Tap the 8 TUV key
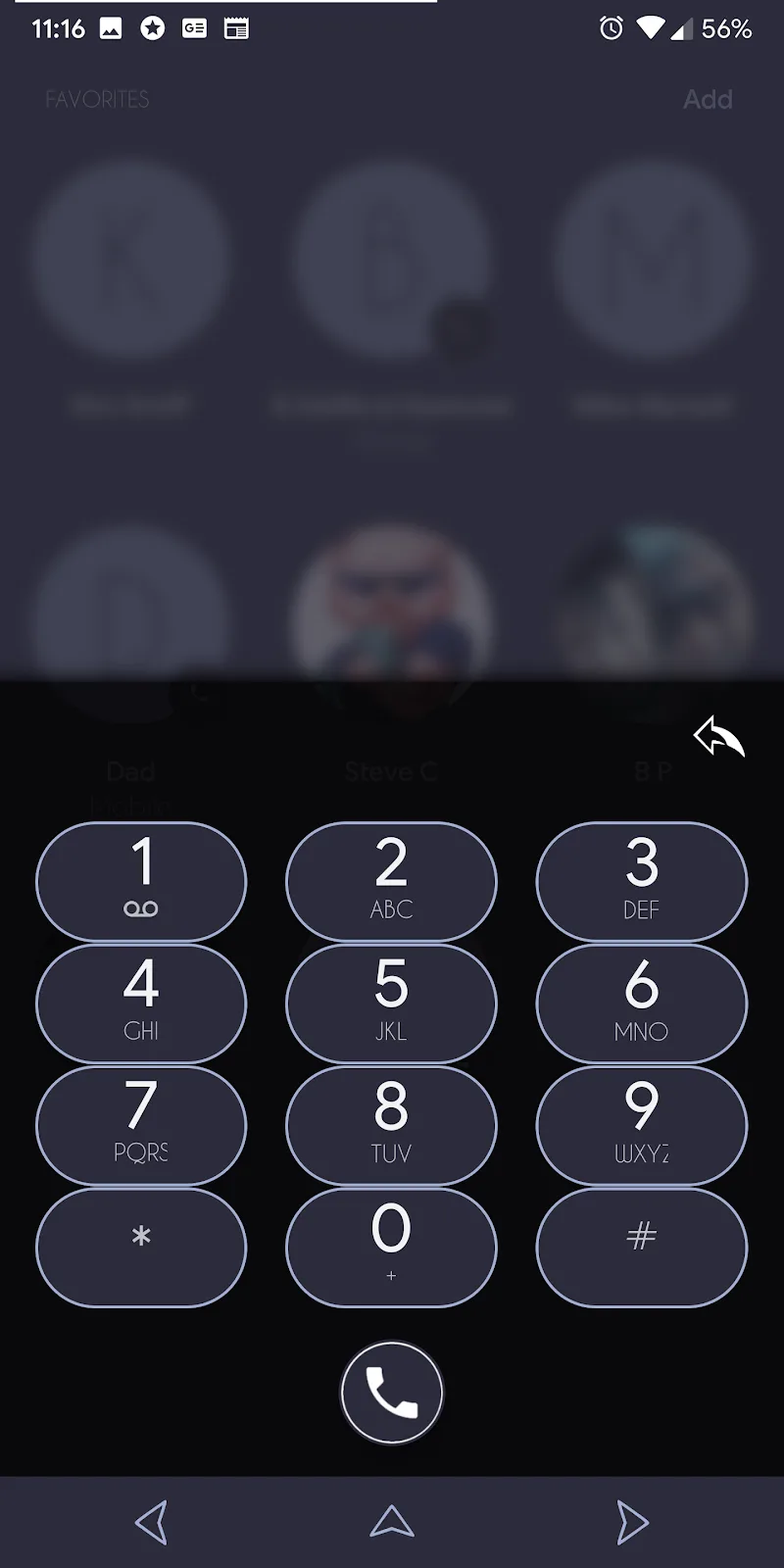Image resolution: width=784 pixels, height=1568 pixels. coord(391,1124)
